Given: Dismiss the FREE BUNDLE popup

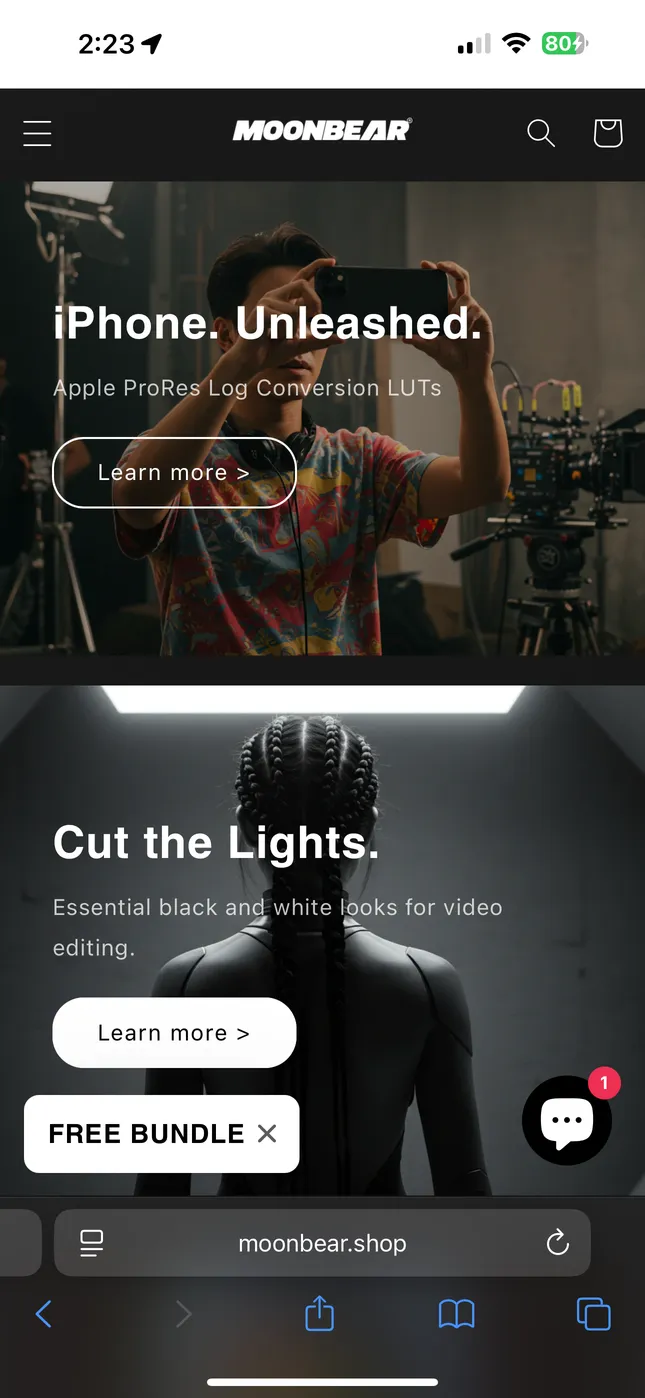Looking at the screenshot, I should (x=267, y=1134).
